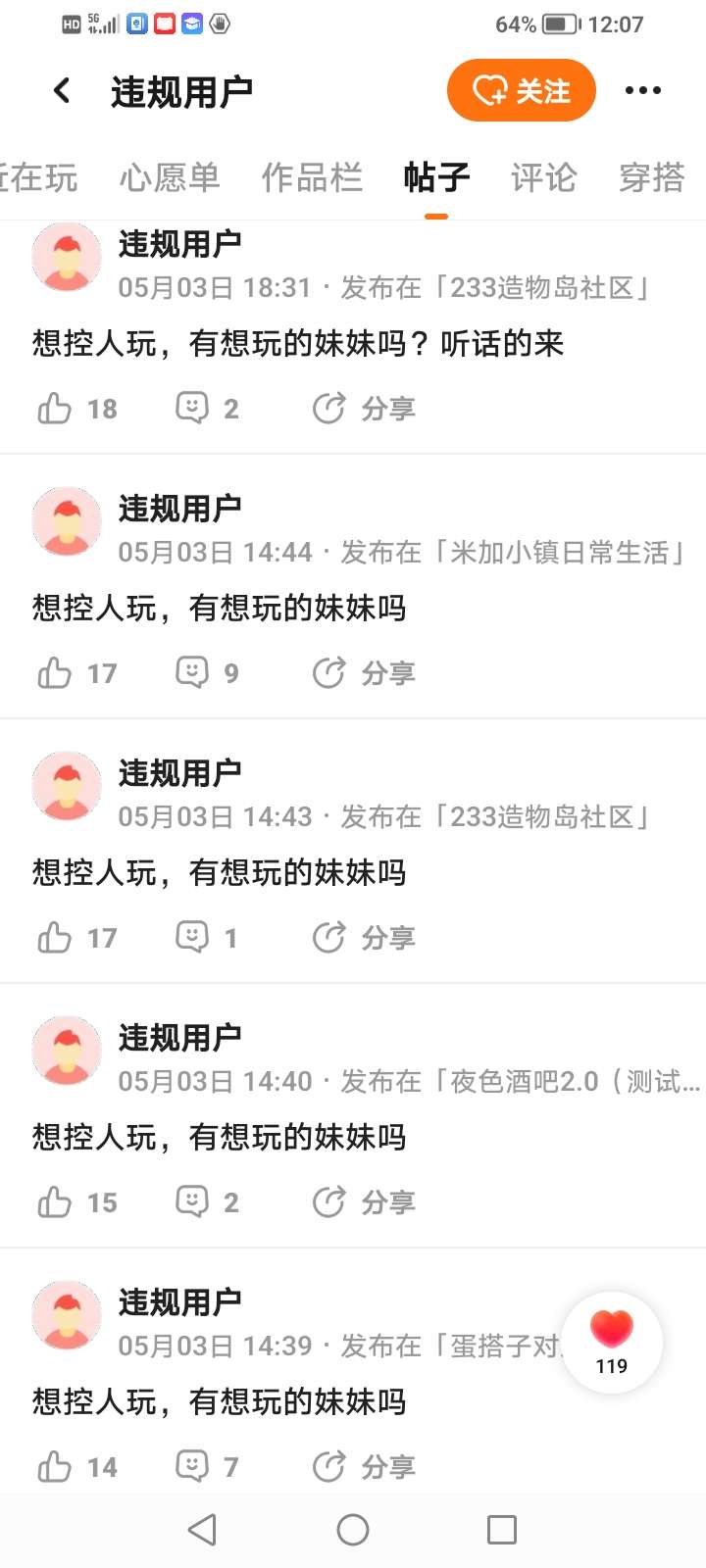Open the 14:43 post in 233造物岛社区

click(x=219, y=872)
